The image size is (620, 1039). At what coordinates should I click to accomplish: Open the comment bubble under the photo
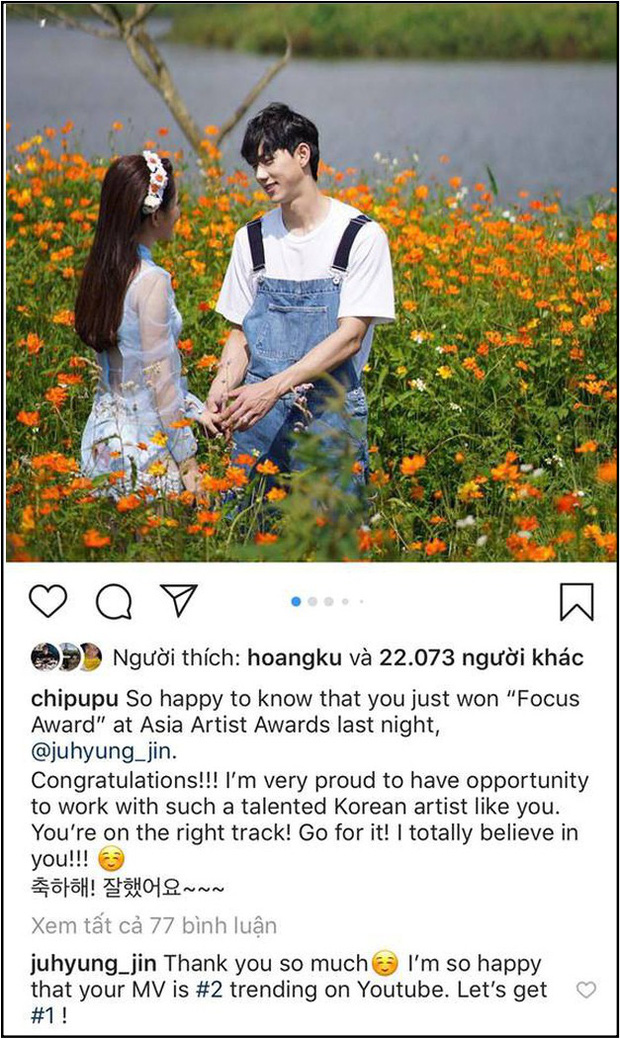[x=113, y=601]
